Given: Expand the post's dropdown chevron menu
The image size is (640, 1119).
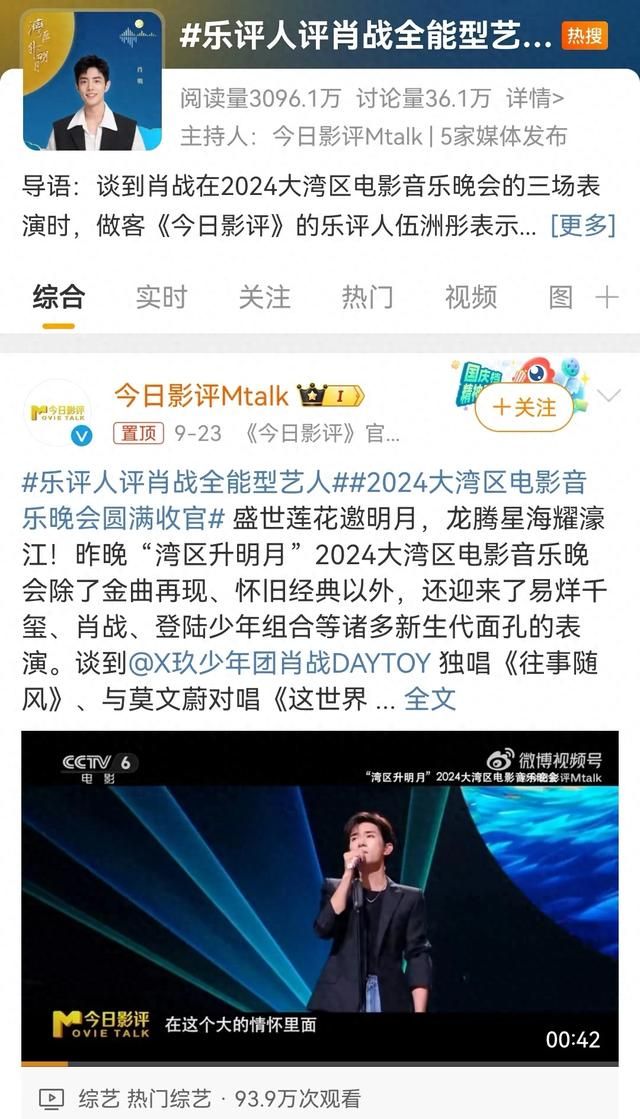Looking at the screenshot, I should (608, 396).
